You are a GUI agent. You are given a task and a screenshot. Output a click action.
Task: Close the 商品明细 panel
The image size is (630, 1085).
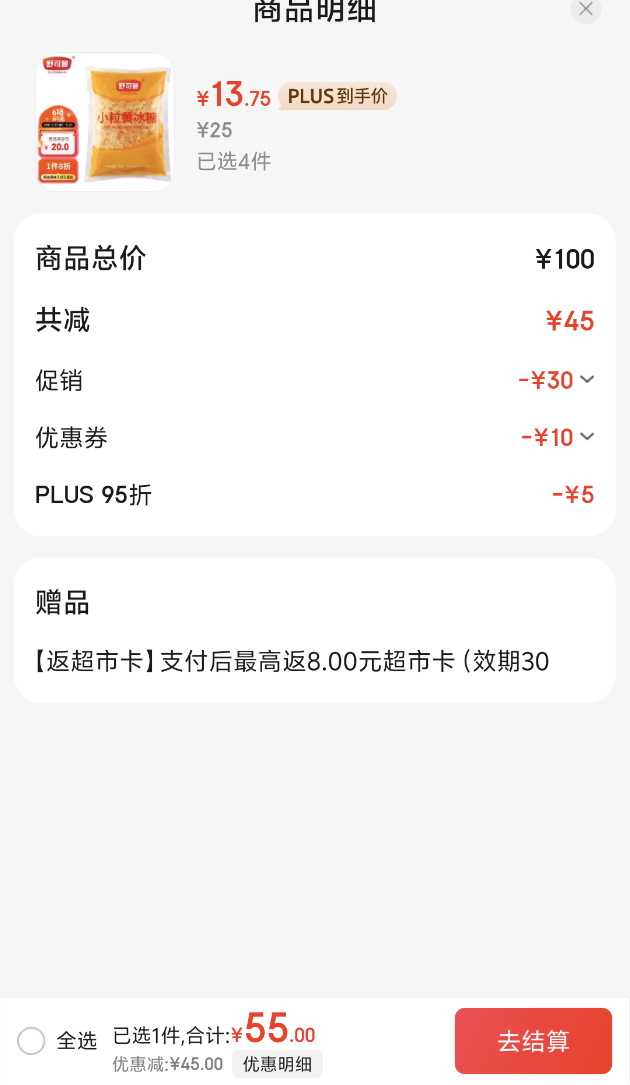tap(586, 9)
